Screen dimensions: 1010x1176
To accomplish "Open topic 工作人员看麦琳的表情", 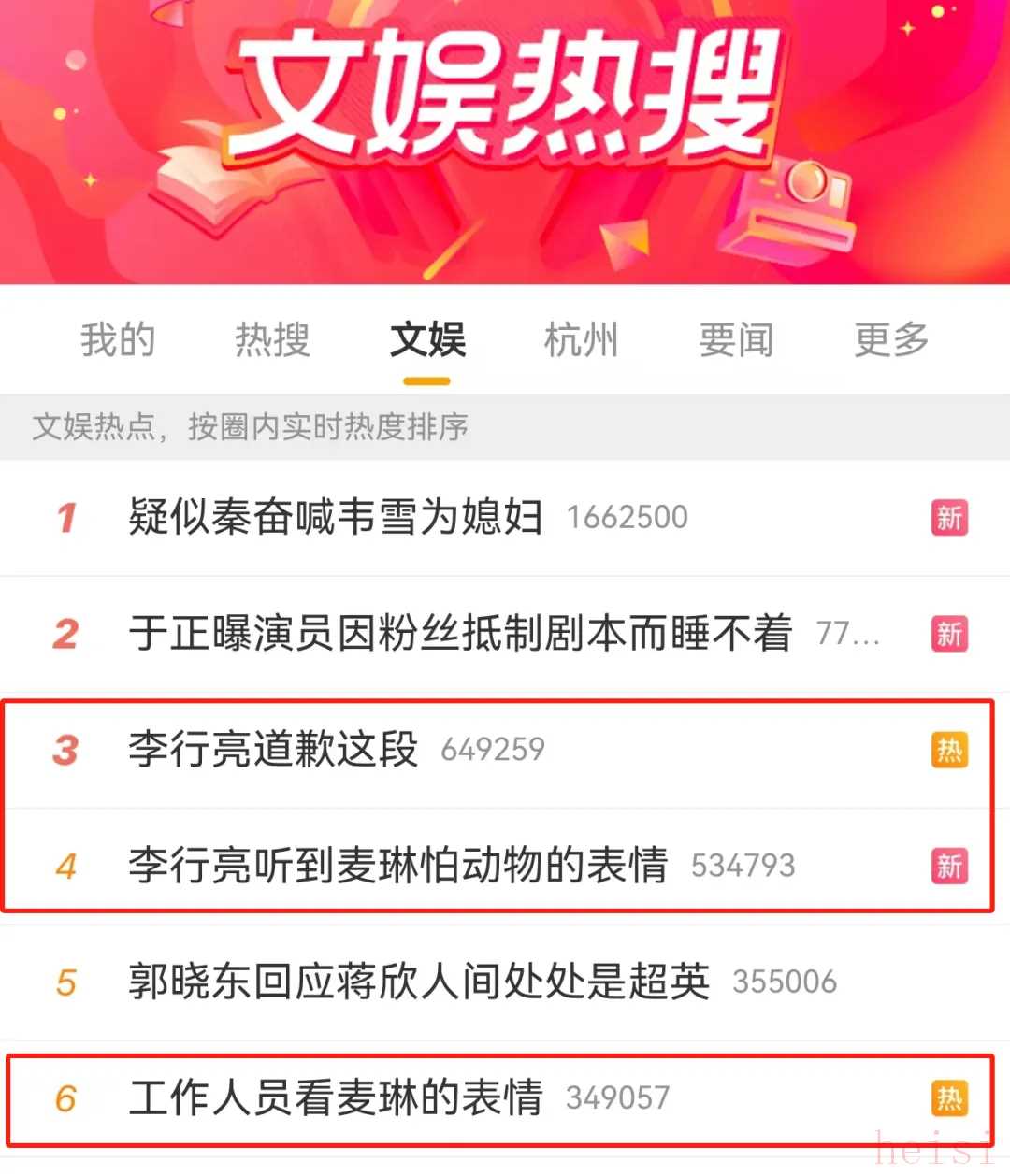I will click(336, 1097).
